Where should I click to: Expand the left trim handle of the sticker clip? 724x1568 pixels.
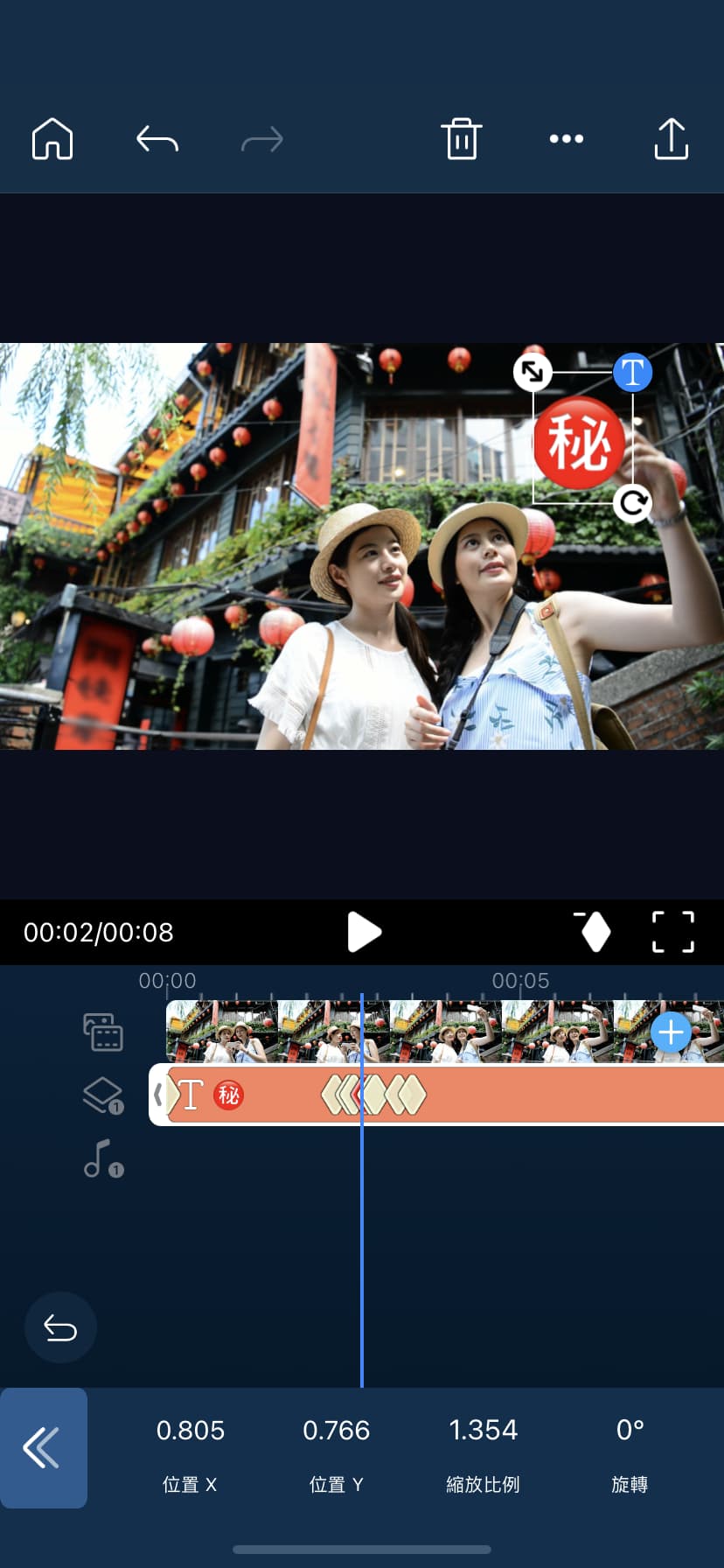pyautogui.click(x=158, y=1095)
